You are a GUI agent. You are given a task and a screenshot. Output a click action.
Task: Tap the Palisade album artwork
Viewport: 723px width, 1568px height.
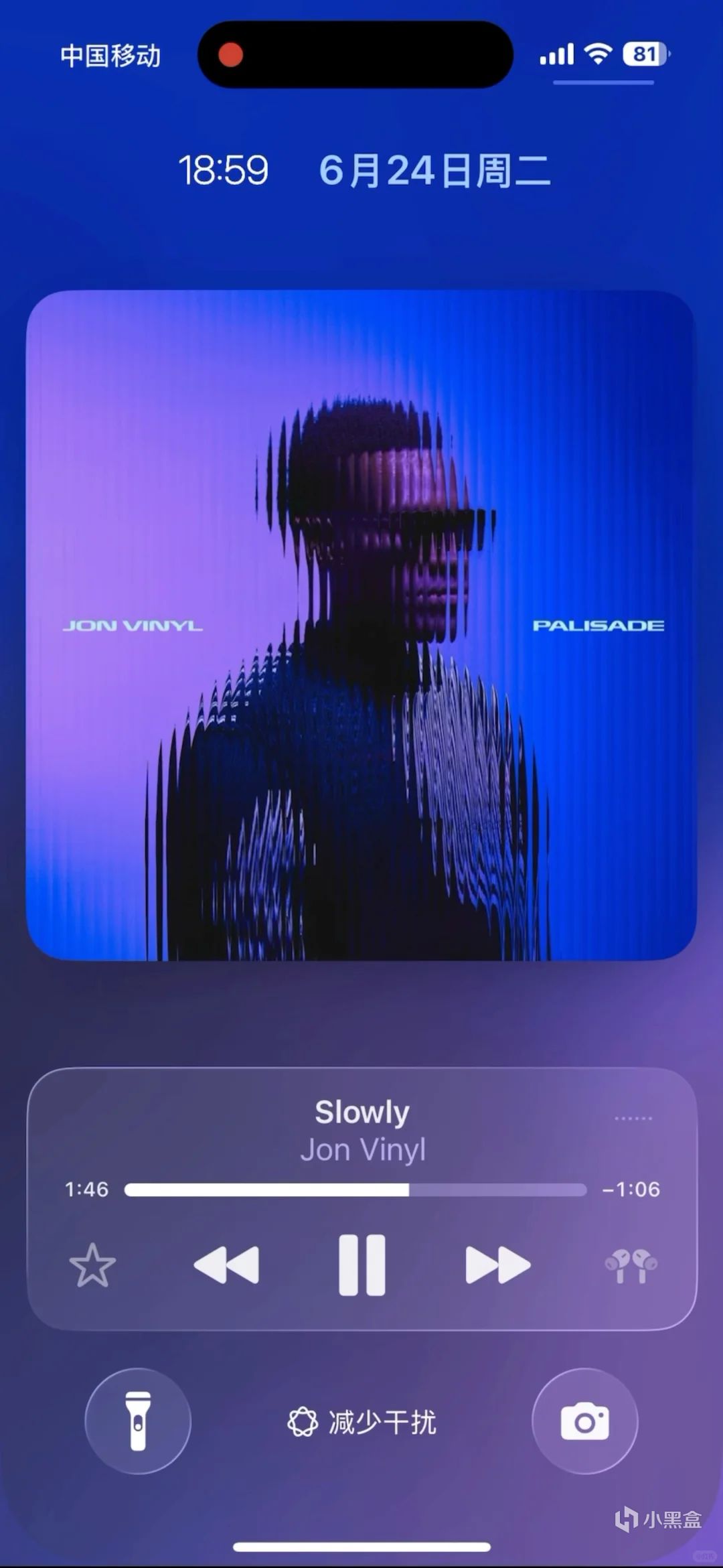click(361, 625)
